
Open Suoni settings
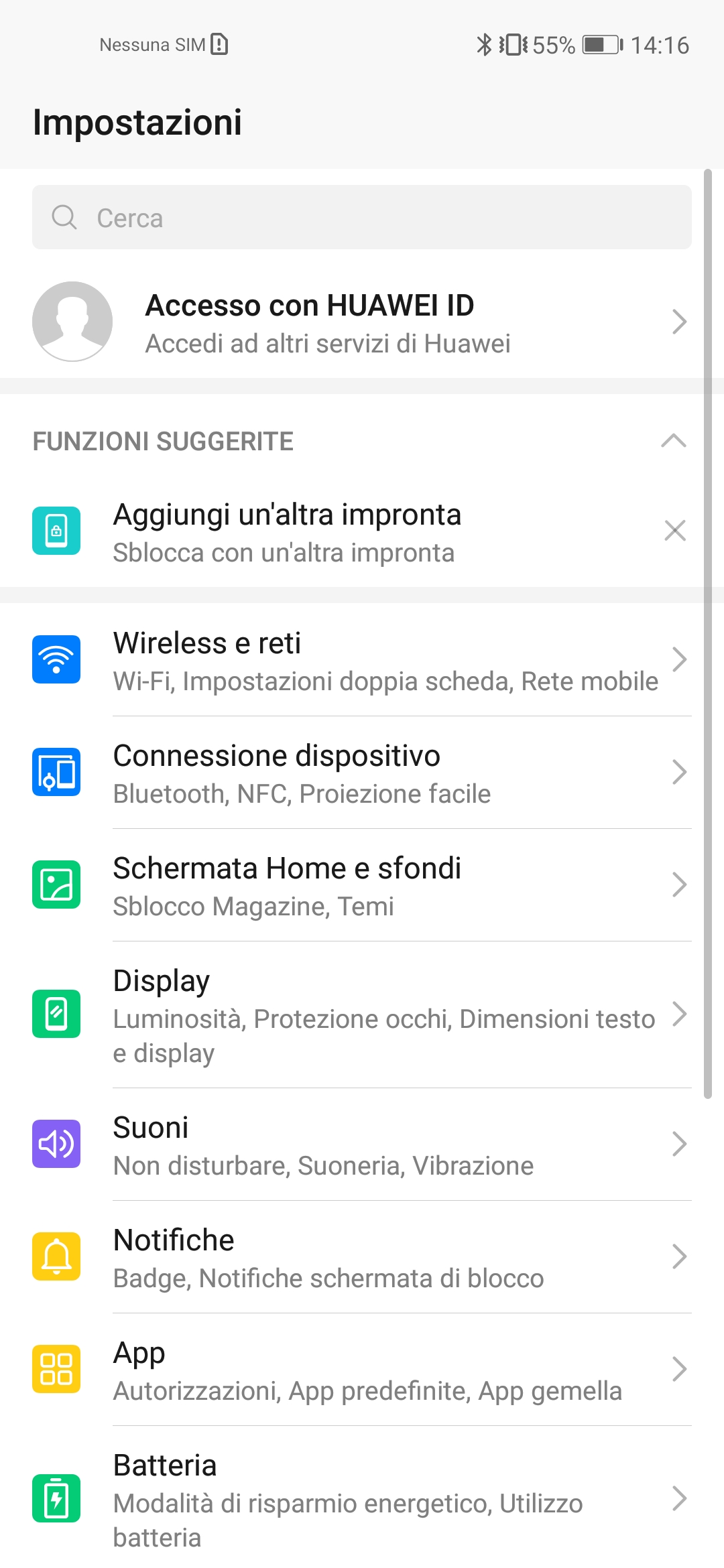tap(362, 1145)
